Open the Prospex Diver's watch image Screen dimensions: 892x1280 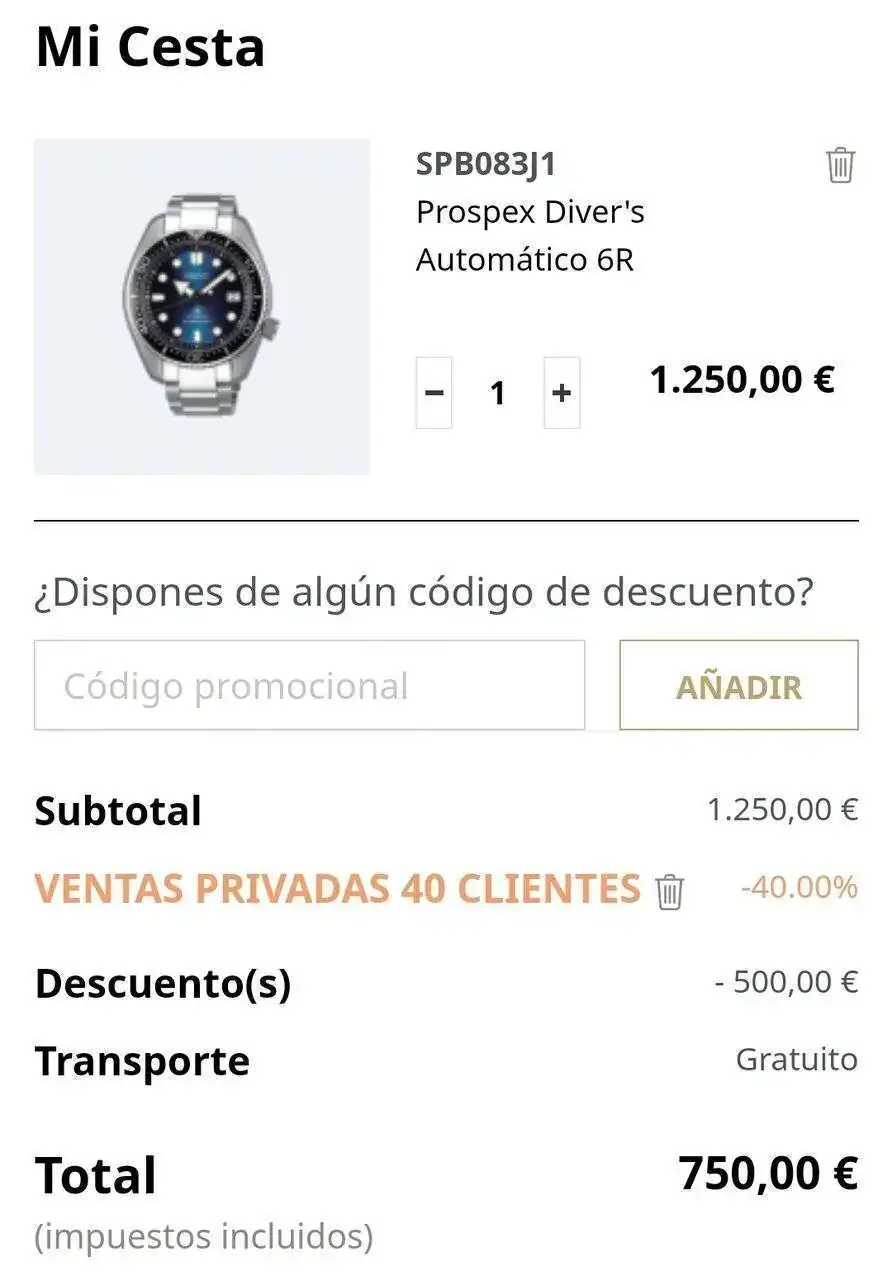click(202, 306)
